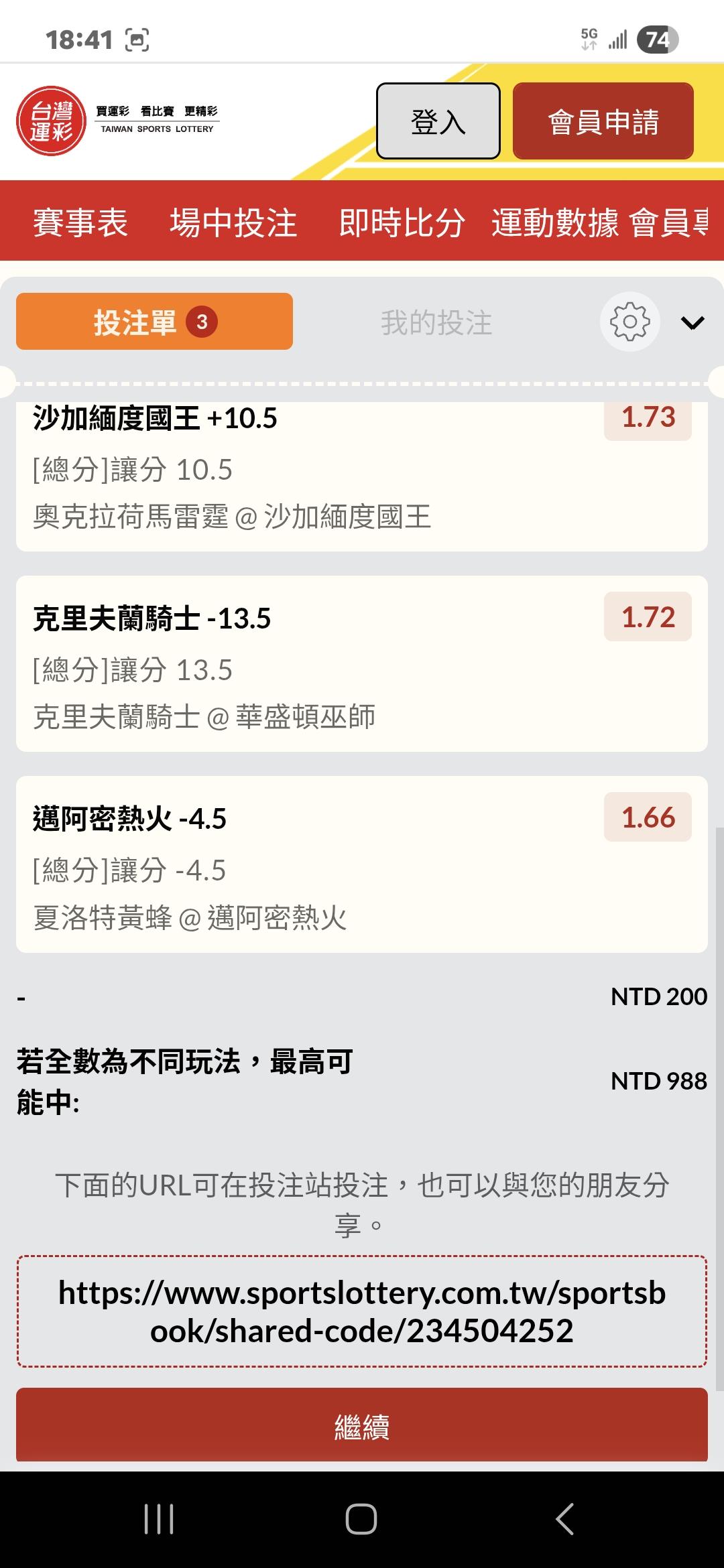Go back using system back button
This screenshot has width=724, height=1568.
[x=565, y=1518]
